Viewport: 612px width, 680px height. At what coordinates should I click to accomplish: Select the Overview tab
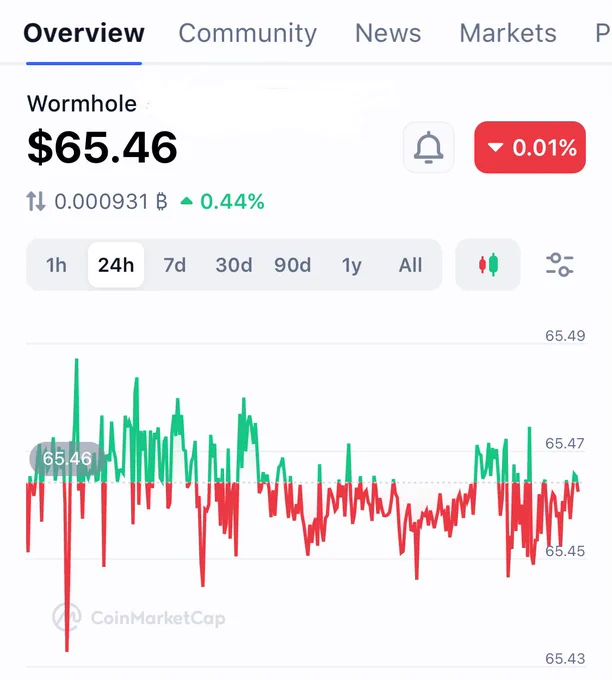coord(84,33)
